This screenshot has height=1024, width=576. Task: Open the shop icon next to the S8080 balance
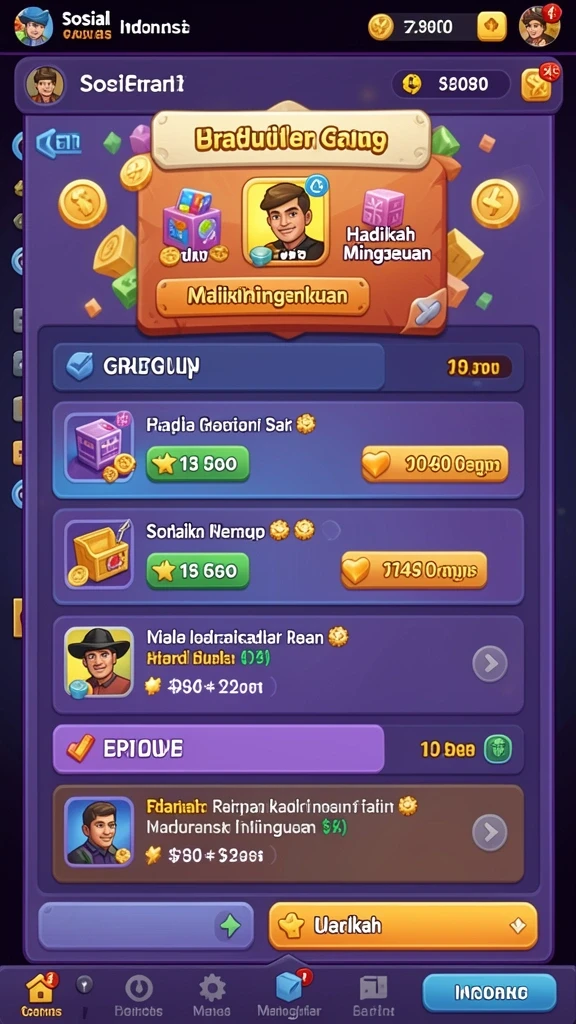point(537,85)
